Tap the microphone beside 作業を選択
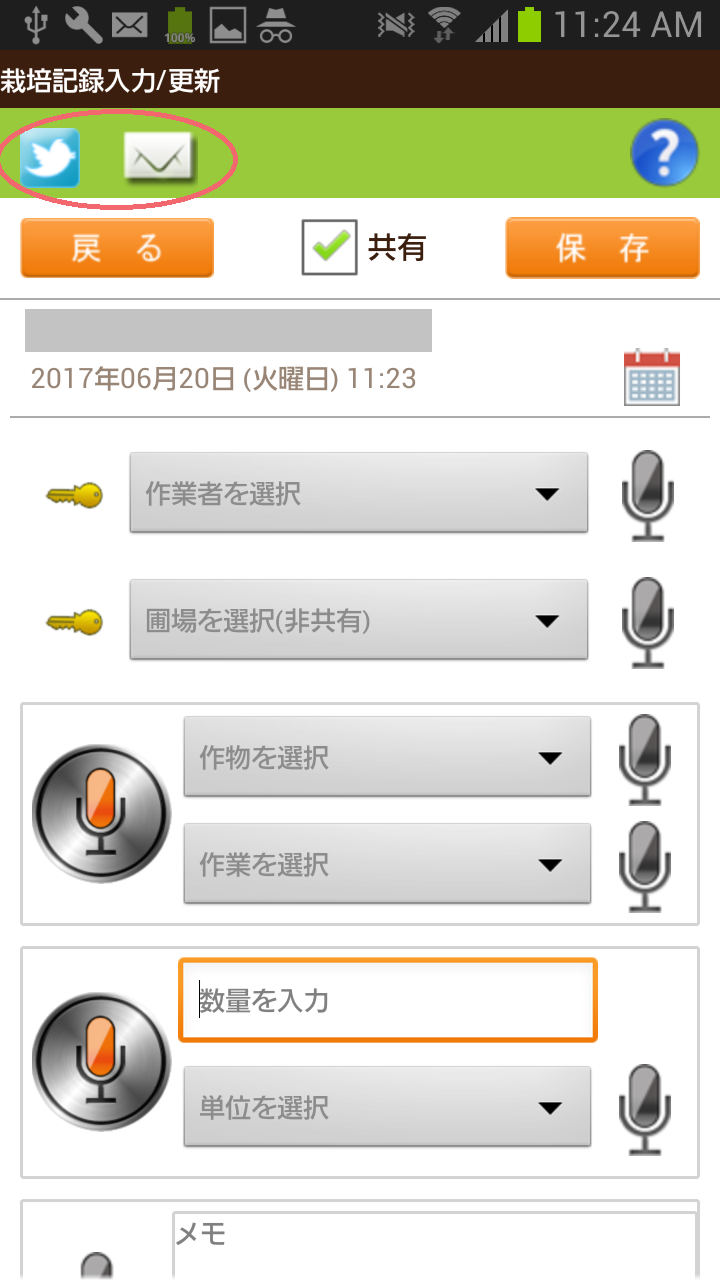The width and height of the screenshot is (720, 1280). point(645,866)
